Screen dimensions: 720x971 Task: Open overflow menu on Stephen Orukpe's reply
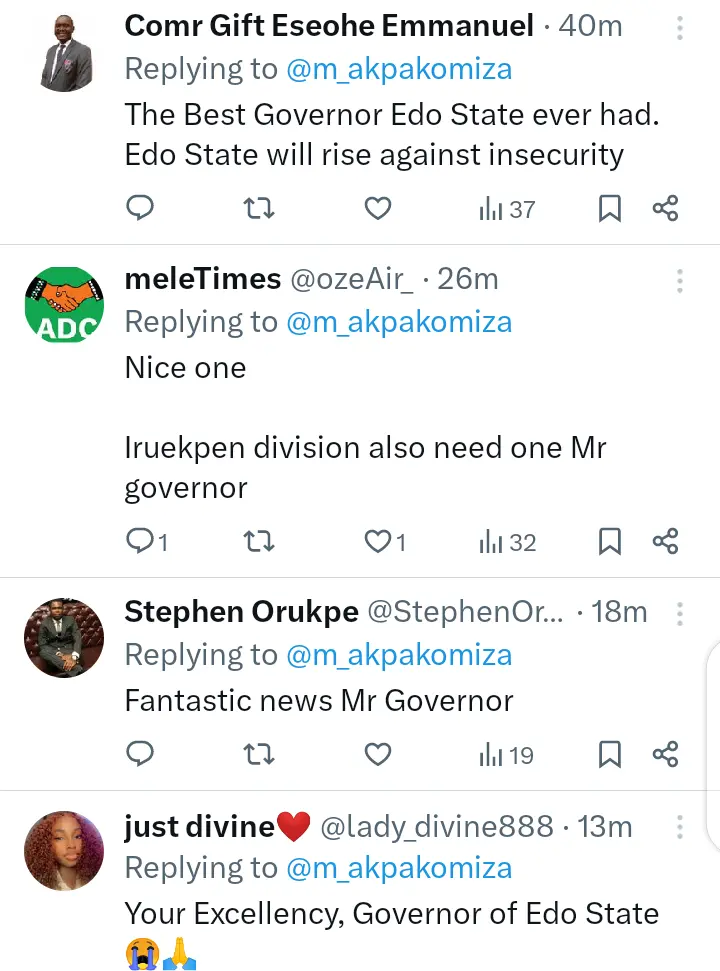point(680,612)
